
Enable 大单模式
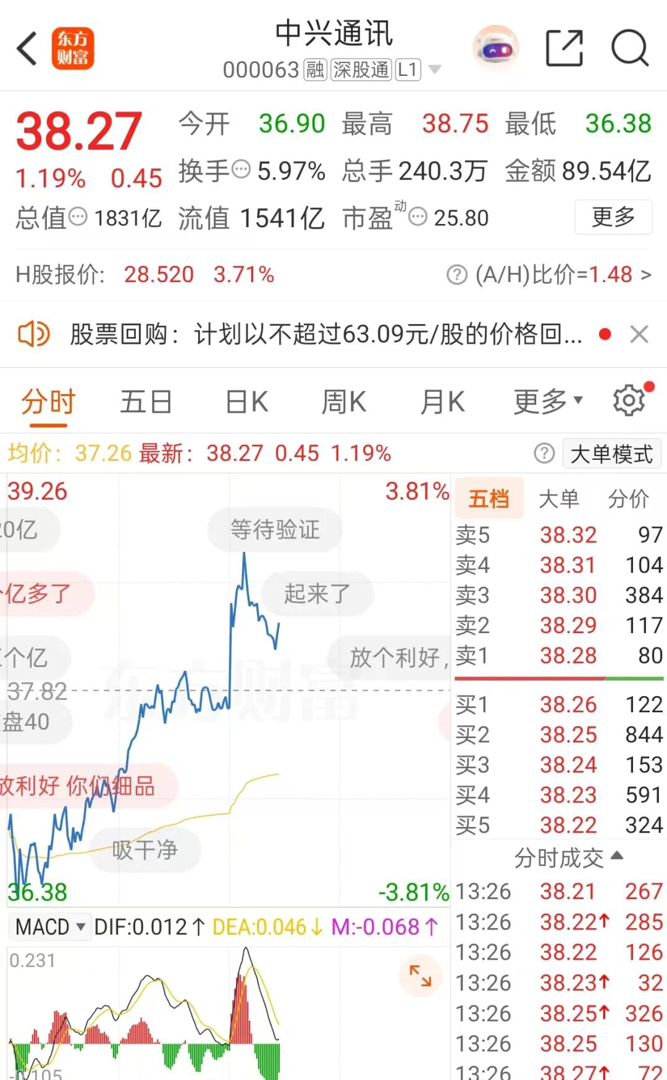click(x=611, y=454)
